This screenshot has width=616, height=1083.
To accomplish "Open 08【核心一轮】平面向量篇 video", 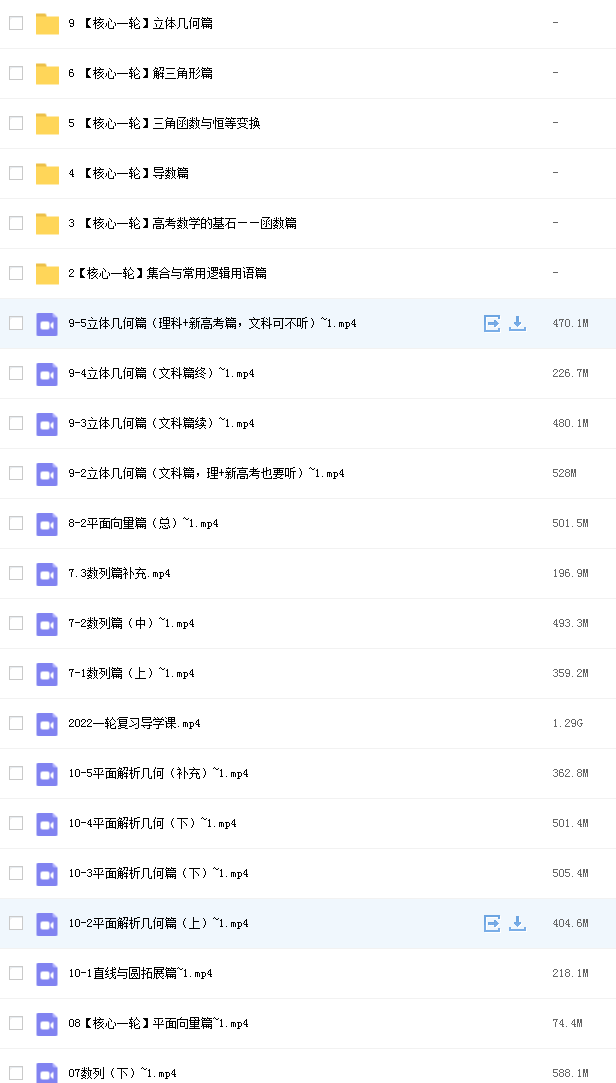I will click(158, 1024).
